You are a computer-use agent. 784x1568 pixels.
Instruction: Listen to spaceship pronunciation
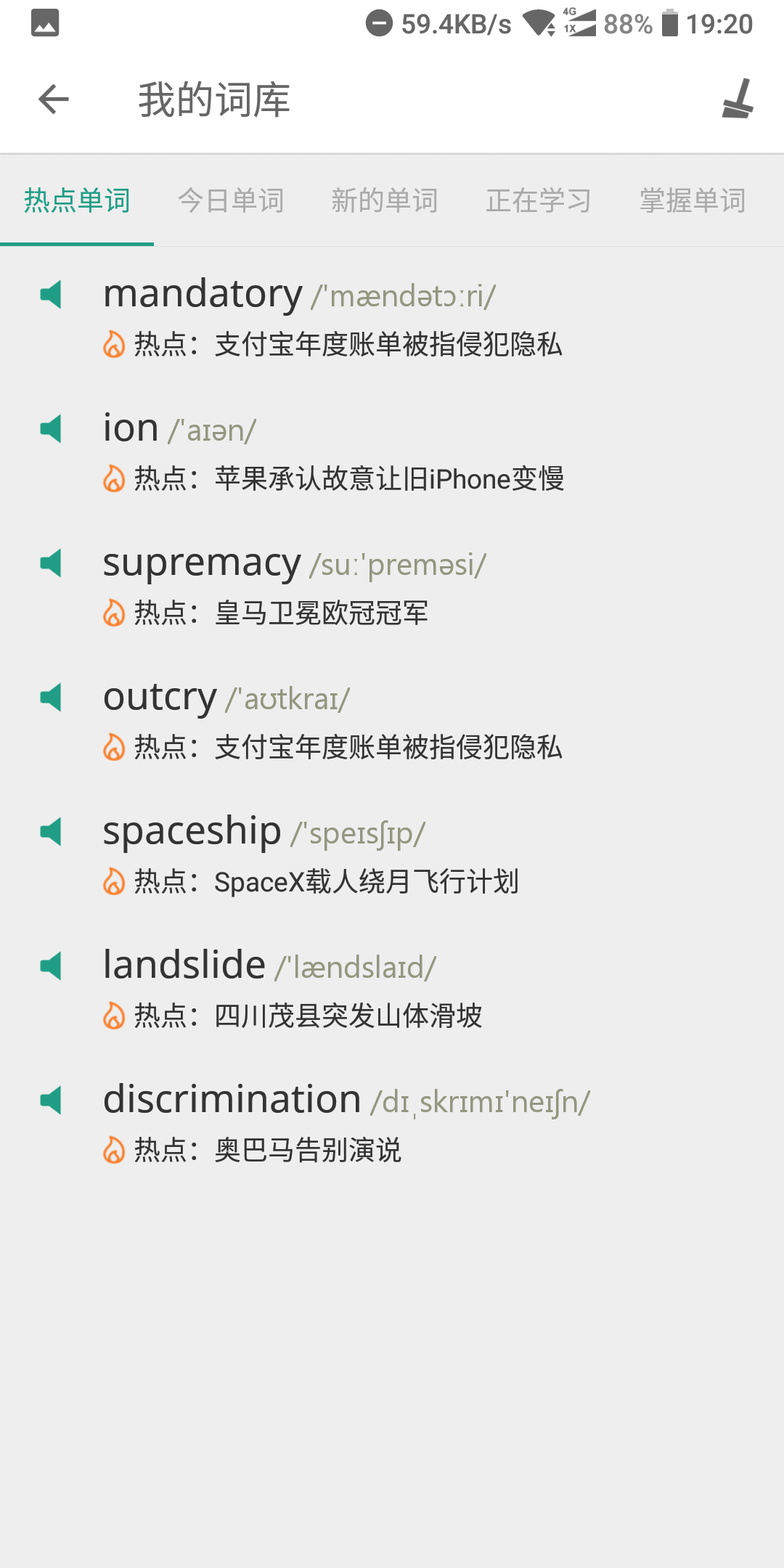(x=51, y=832)
